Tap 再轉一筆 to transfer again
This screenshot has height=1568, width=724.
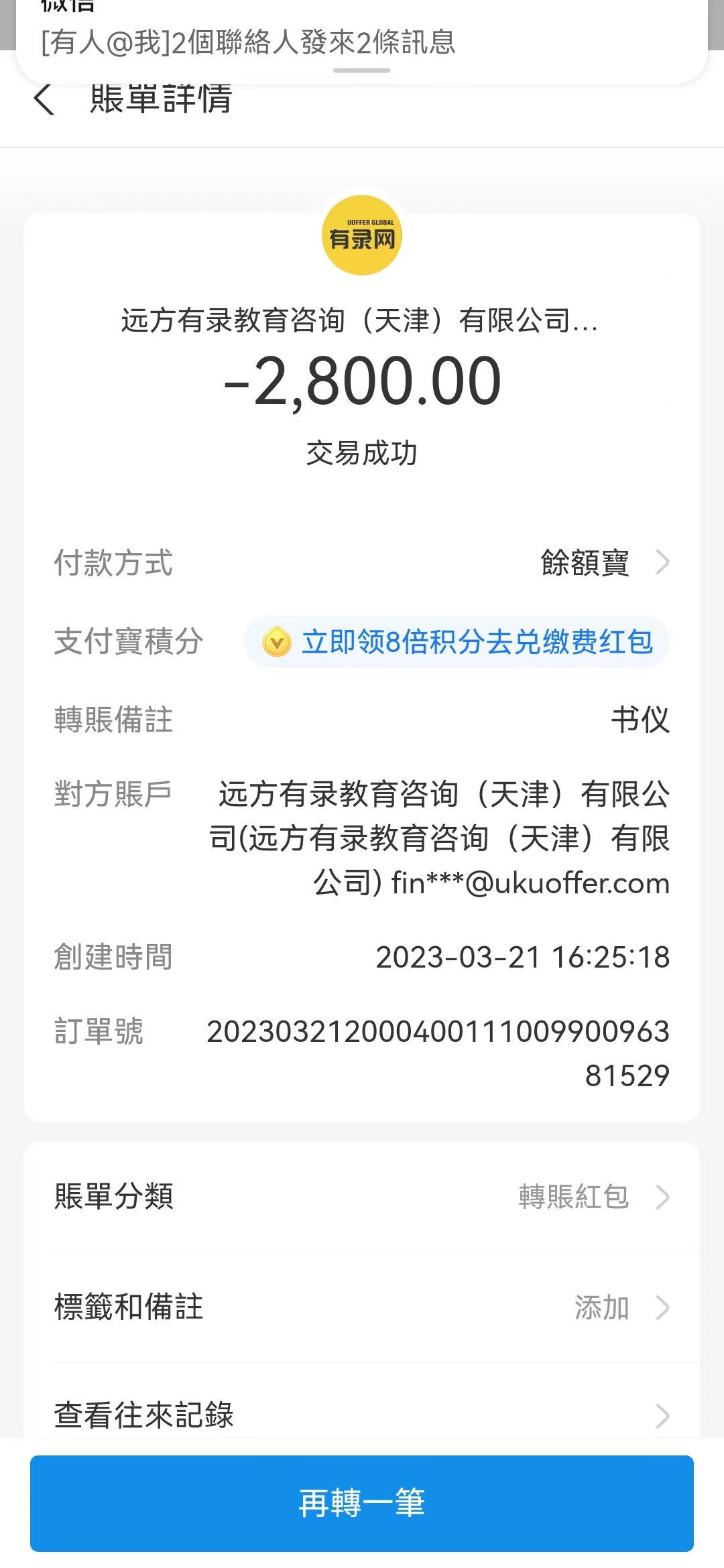tap(362, 1503)
